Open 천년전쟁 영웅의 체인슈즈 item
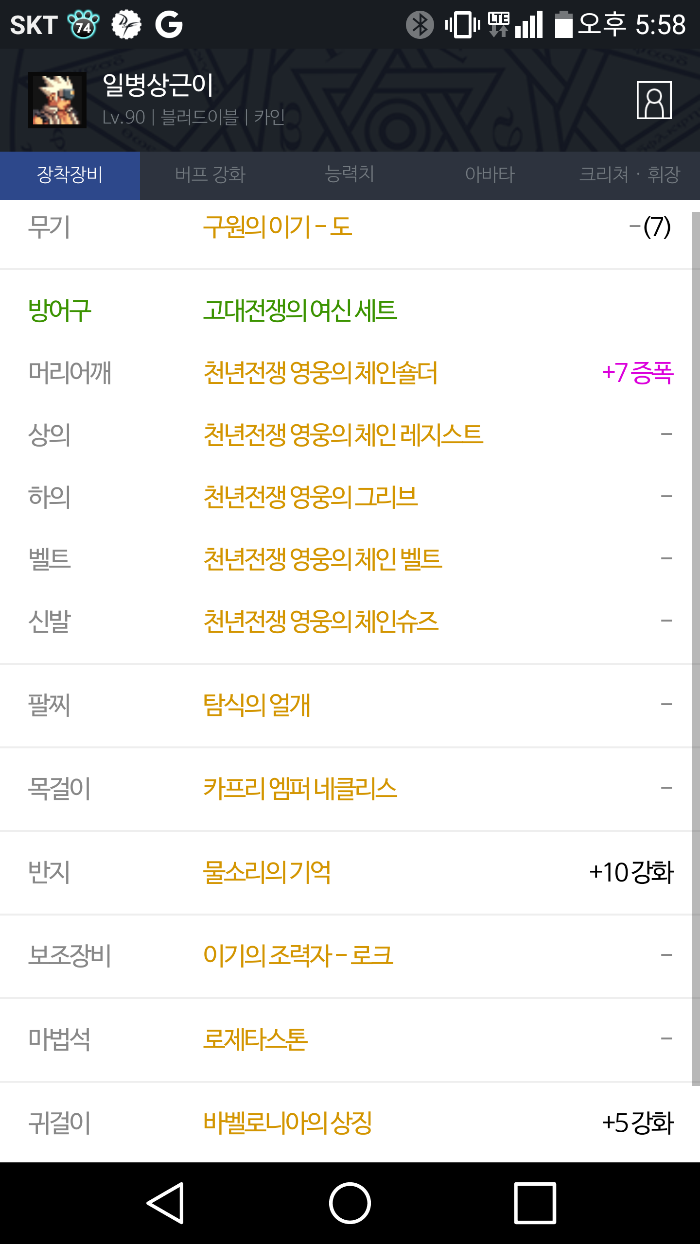 pos(320,622)
